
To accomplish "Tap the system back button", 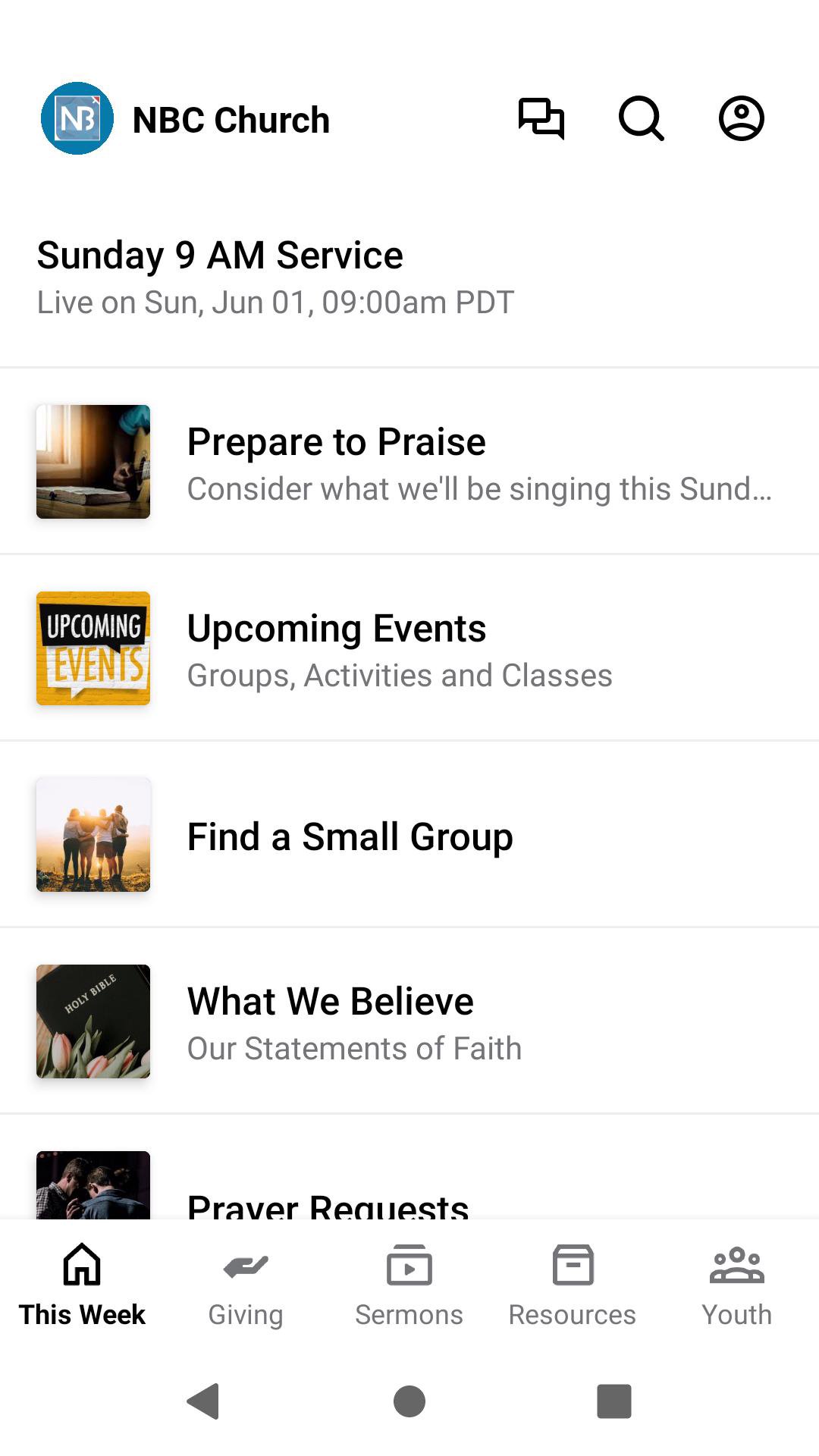I will tap(203, 1401).
